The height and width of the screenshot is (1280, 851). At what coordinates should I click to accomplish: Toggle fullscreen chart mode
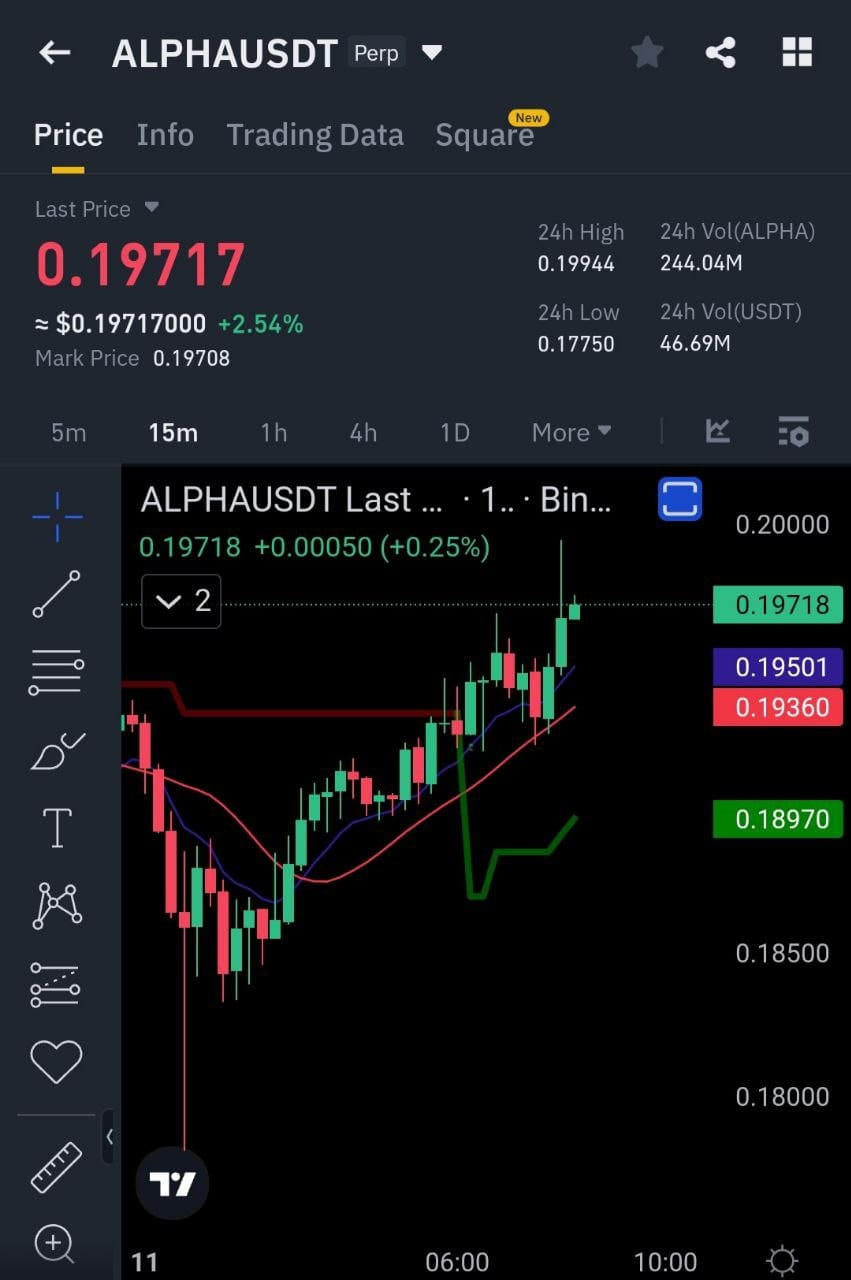click(679, 499)
